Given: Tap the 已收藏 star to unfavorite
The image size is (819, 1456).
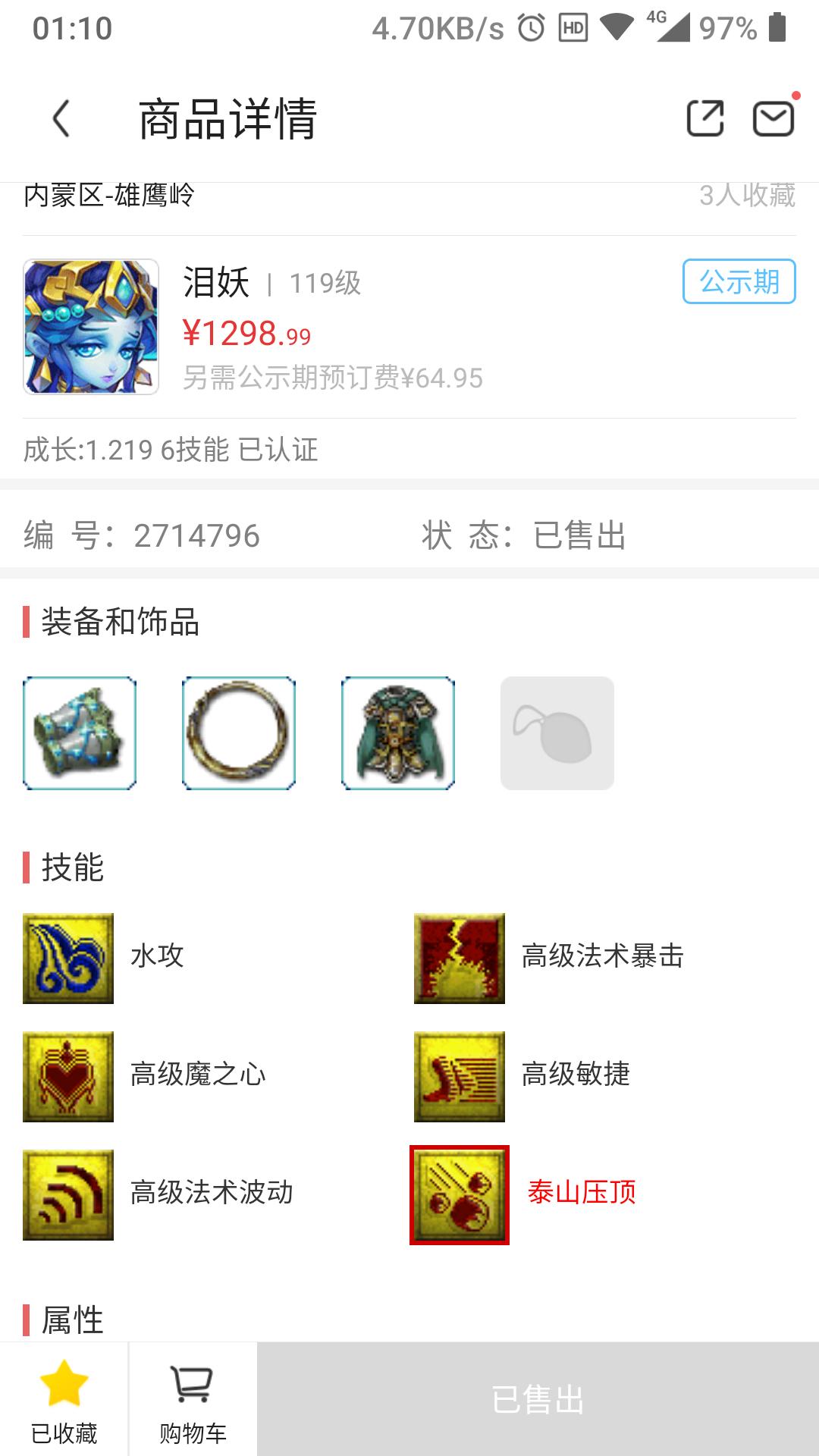Looking at the screenshot, I should (64, 1400).
